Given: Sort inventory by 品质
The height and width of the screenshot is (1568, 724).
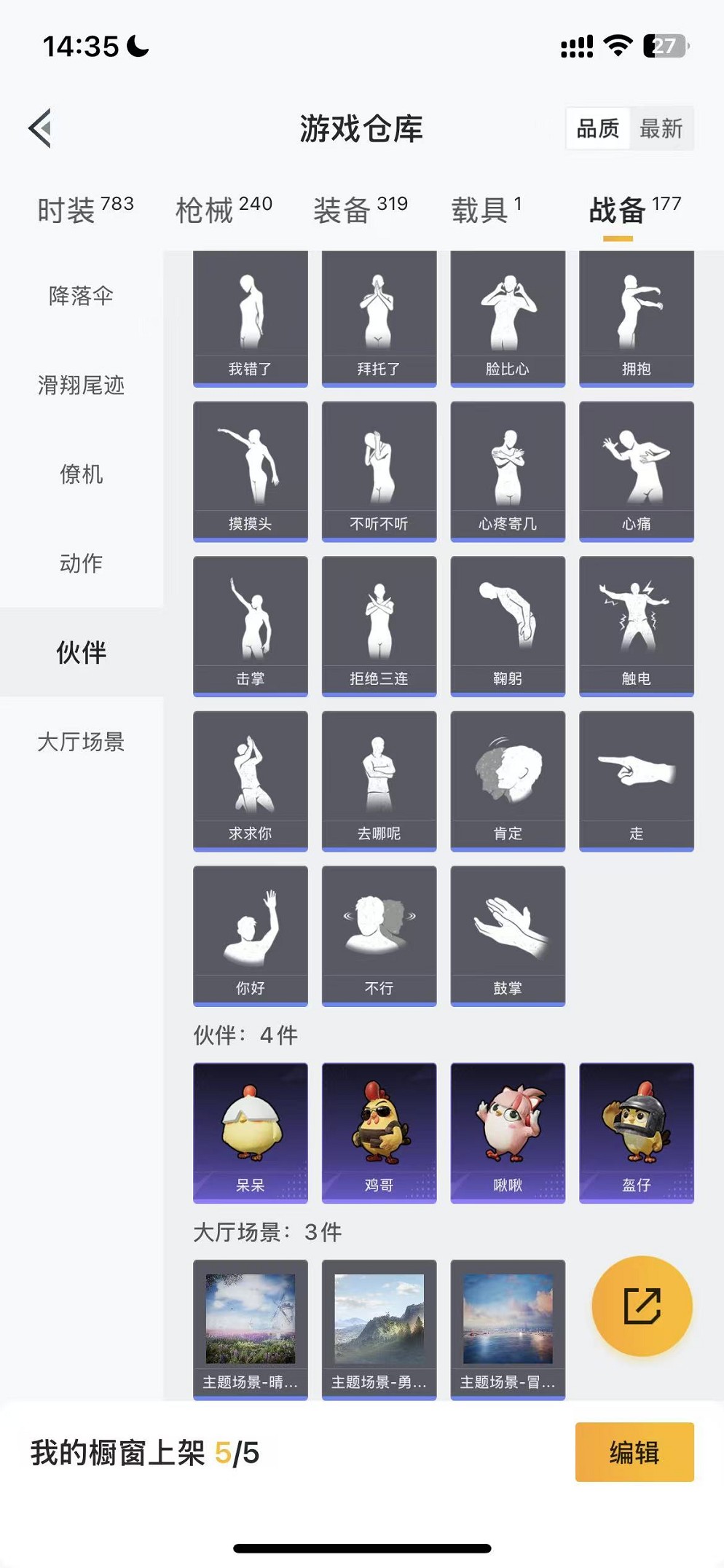Looking at the screenshot, I should click(597, 129).
